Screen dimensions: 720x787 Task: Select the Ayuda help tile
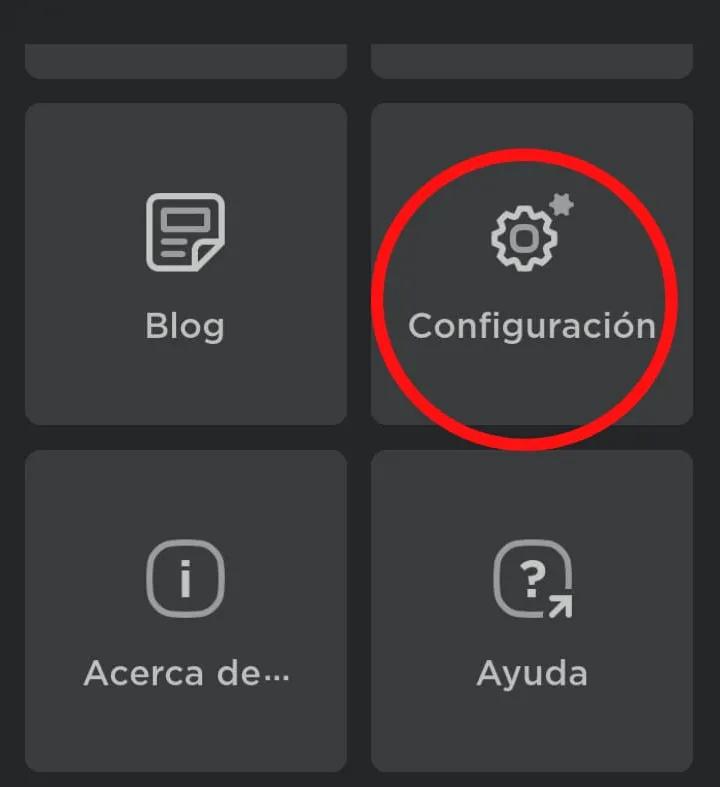(531, 610)
